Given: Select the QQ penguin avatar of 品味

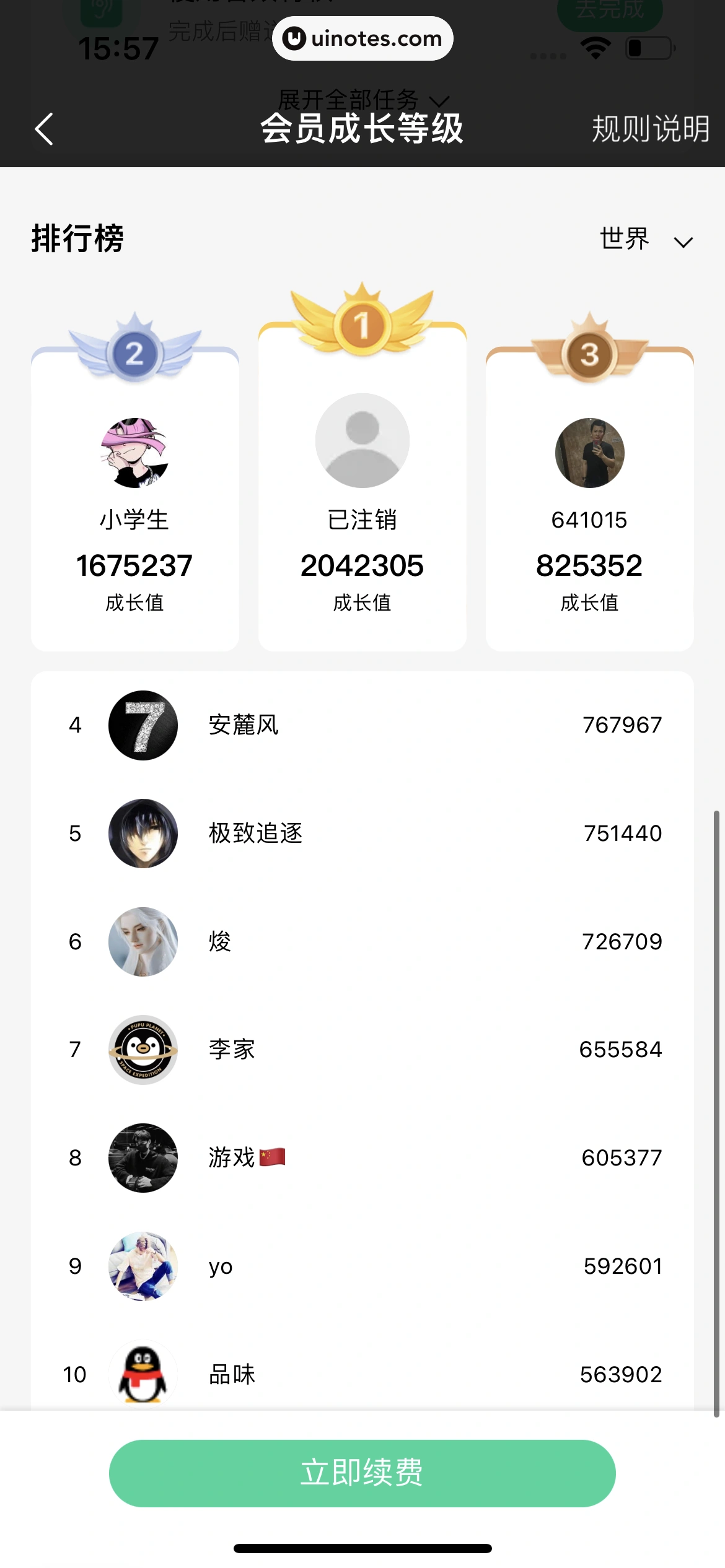Looking at the screenshot, I should pos(142,1374).
